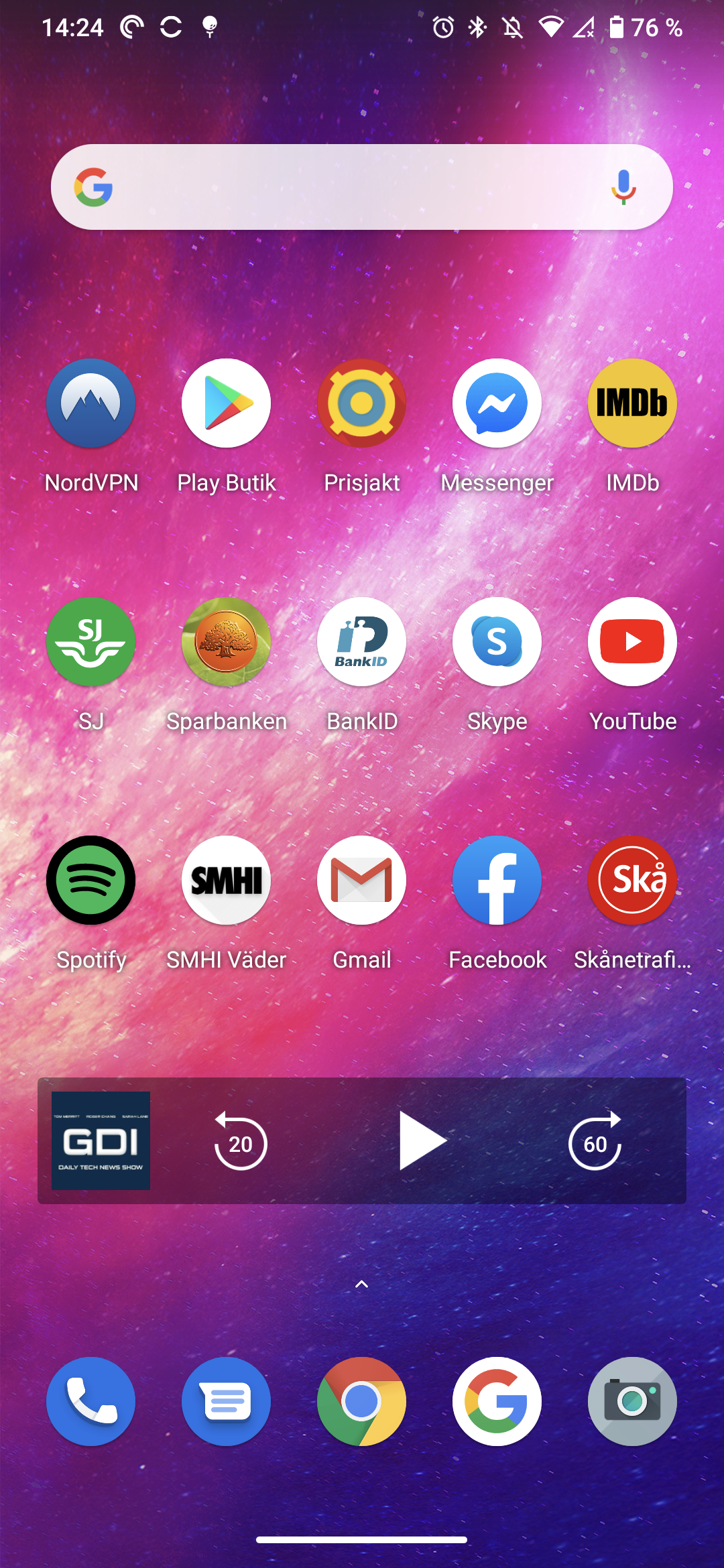Open the Phone dialer from the dock
The height and width of the screenshot is (1568, 724).
click(x=91, y=1401)
